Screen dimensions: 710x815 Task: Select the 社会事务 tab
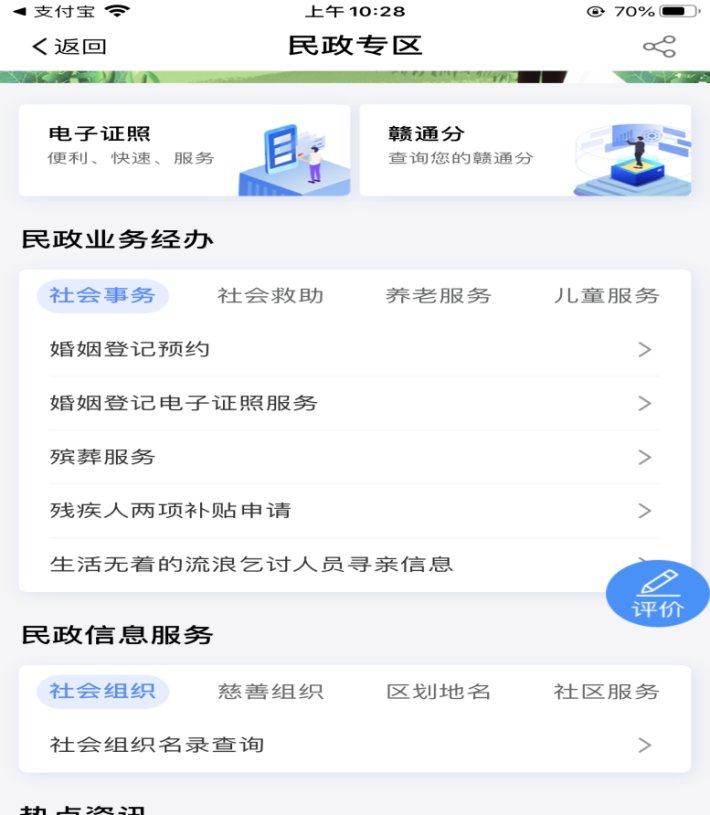pos(102,295)
